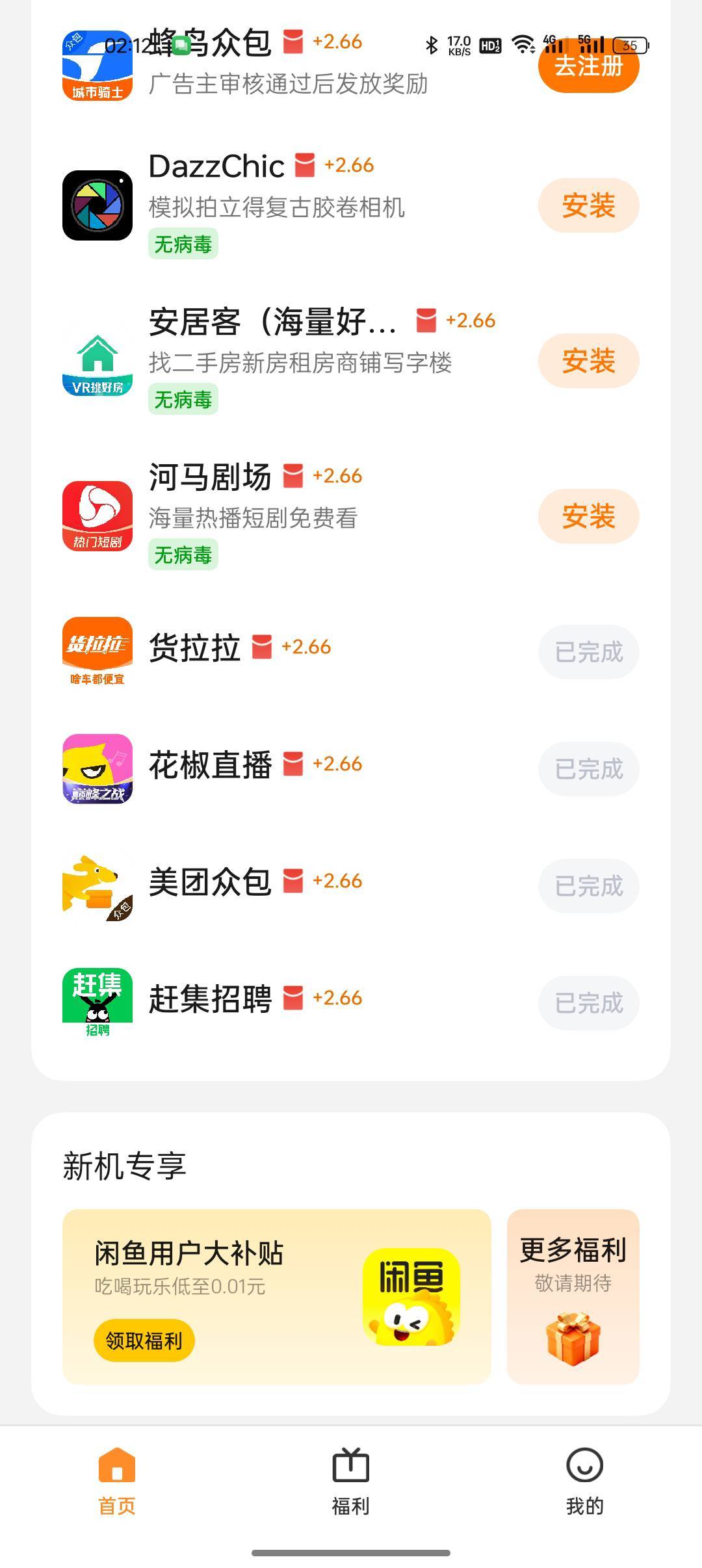Open the 赶集招聘 app entry

(x=210, y=999)
